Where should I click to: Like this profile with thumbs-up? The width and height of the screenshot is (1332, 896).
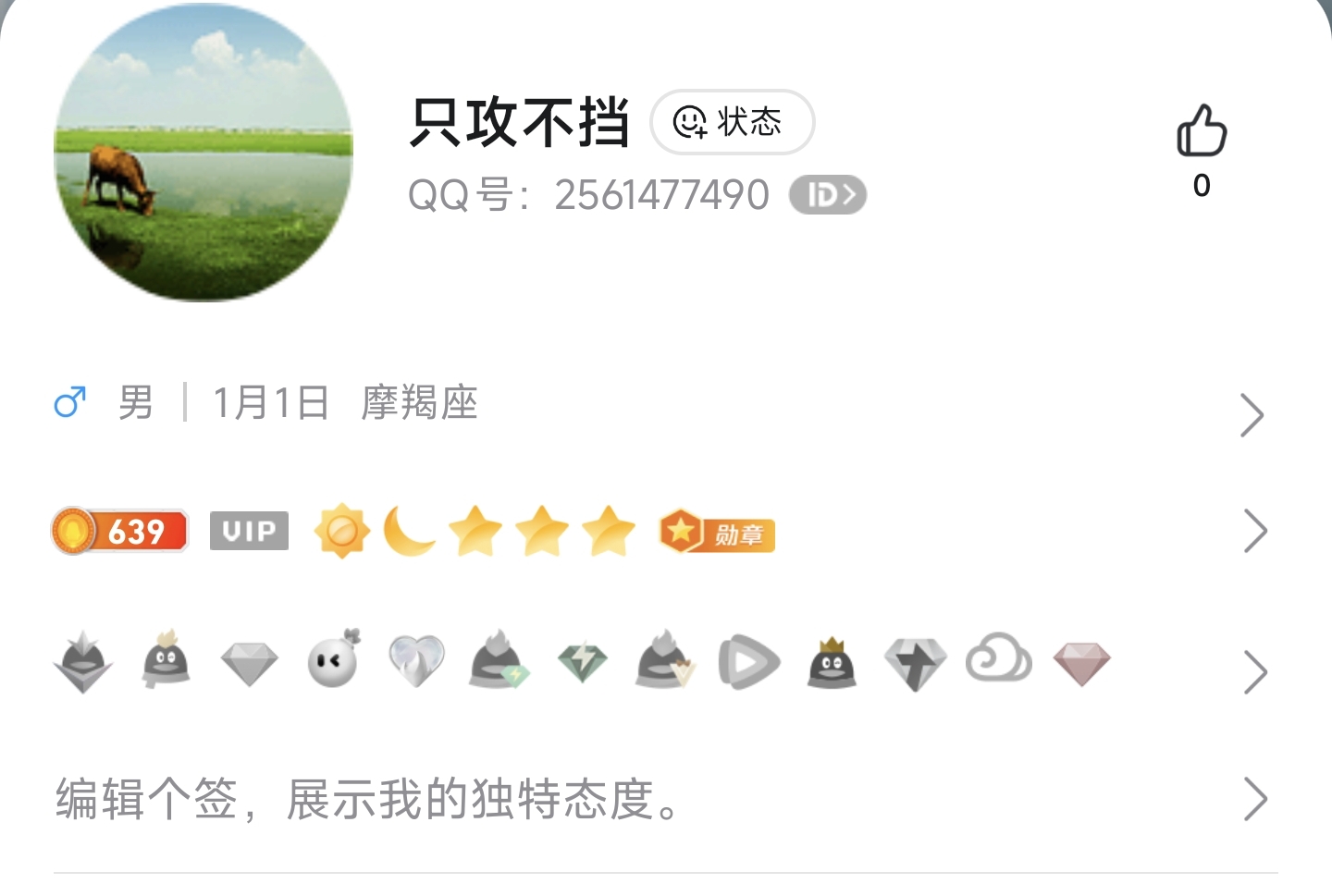pyautogui.click(x=1201, y=132)
